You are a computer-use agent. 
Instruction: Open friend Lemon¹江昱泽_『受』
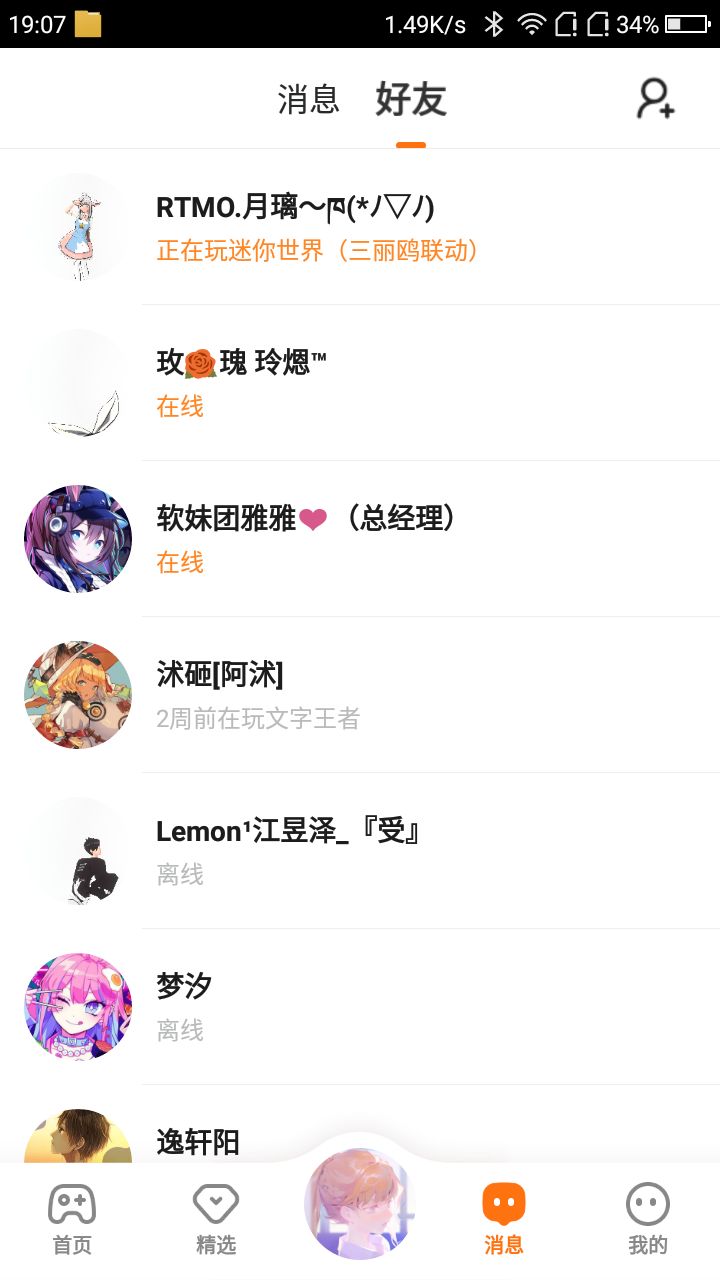[x=360, y=851]
